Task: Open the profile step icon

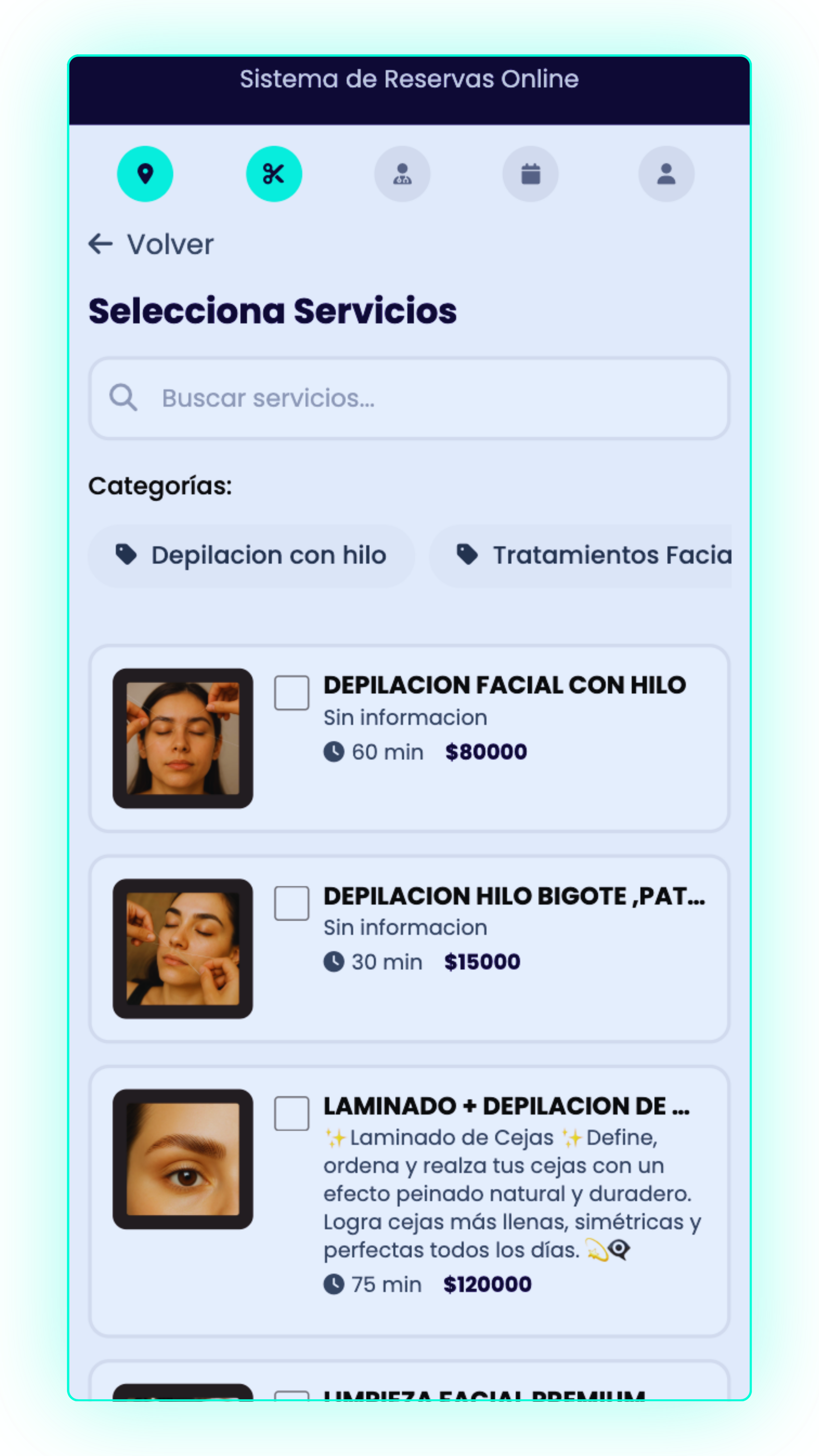Action: coord(666,174)
